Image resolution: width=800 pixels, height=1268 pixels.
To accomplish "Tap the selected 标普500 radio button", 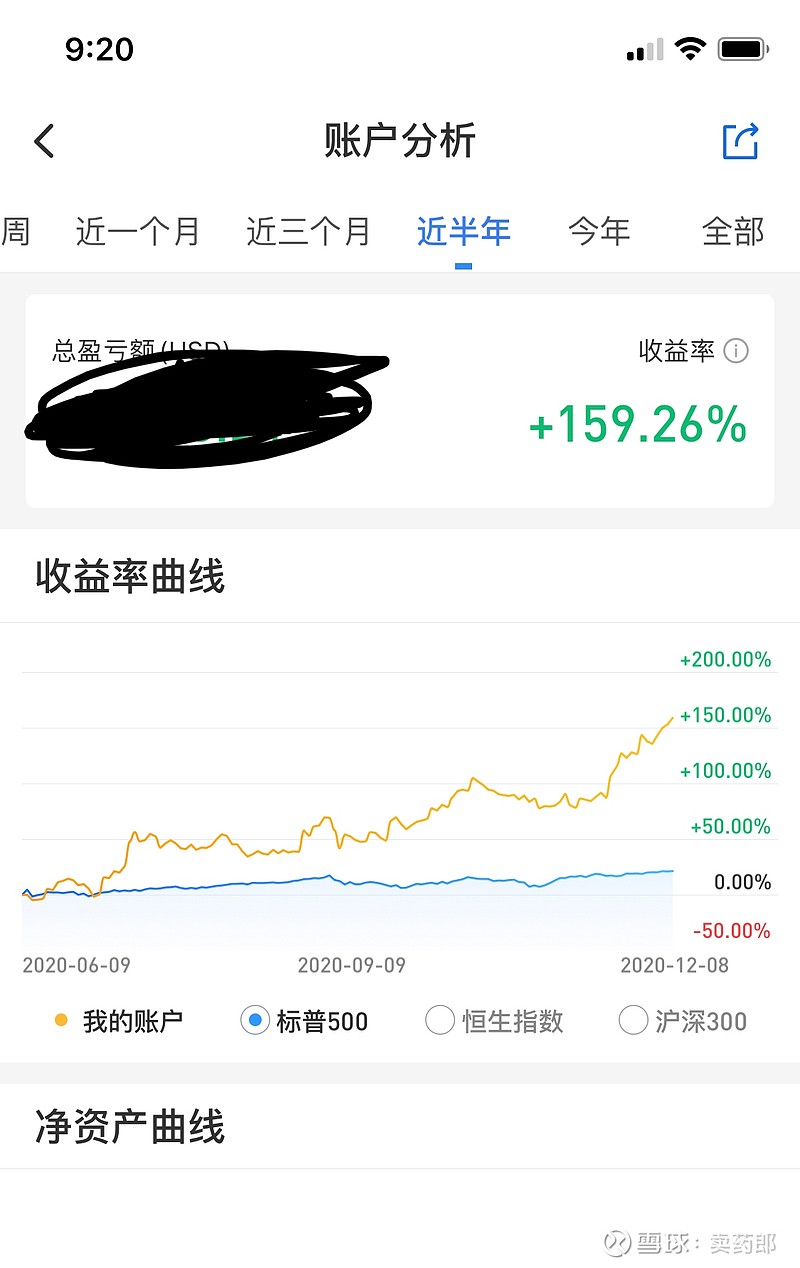I will (254, 1020).
